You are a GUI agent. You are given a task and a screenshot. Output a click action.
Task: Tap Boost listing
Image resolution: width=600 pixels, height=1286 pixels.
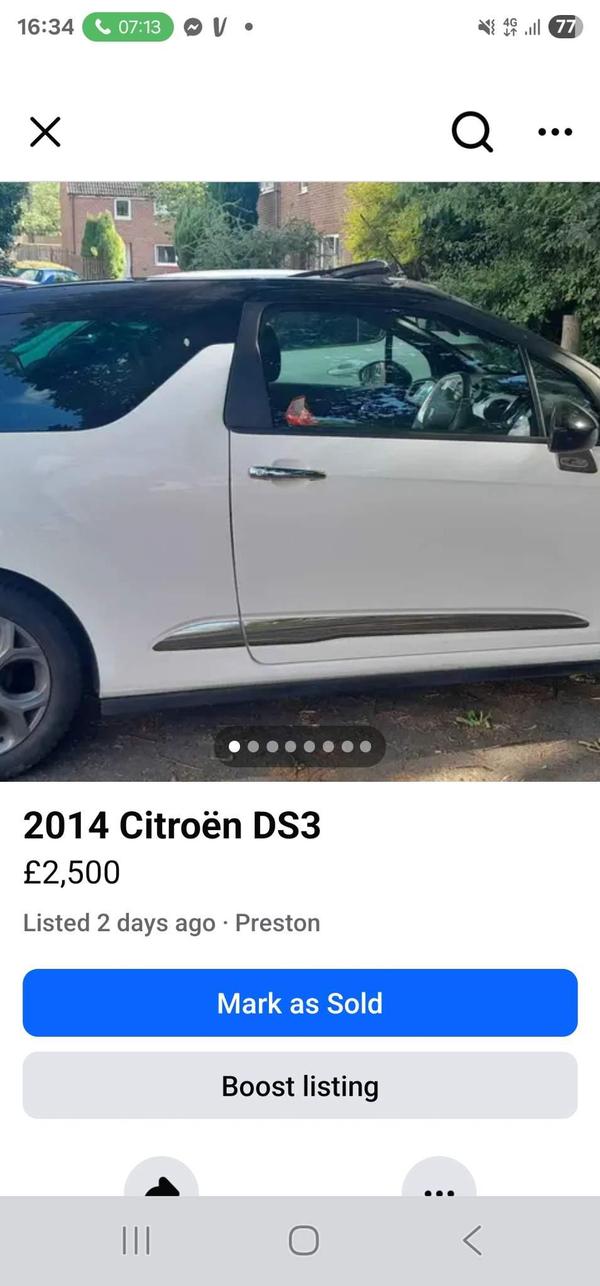pyautogui.click(x=300, y=1086)
